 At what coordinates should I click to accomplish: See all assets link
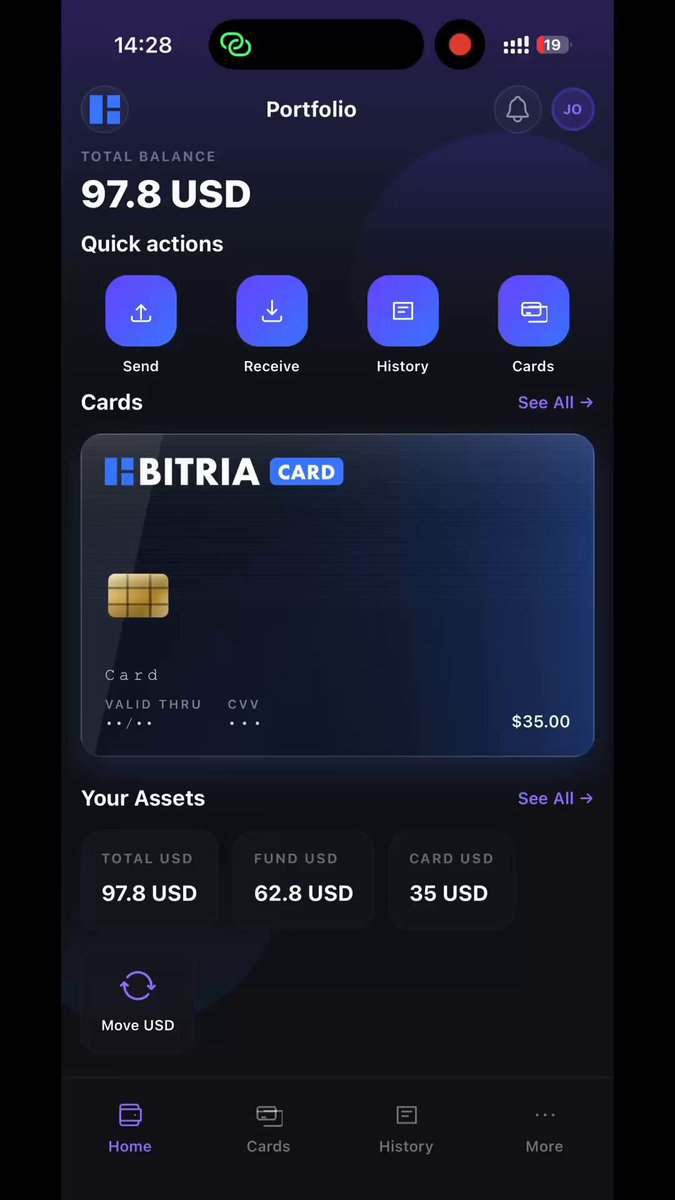[555, 799]
